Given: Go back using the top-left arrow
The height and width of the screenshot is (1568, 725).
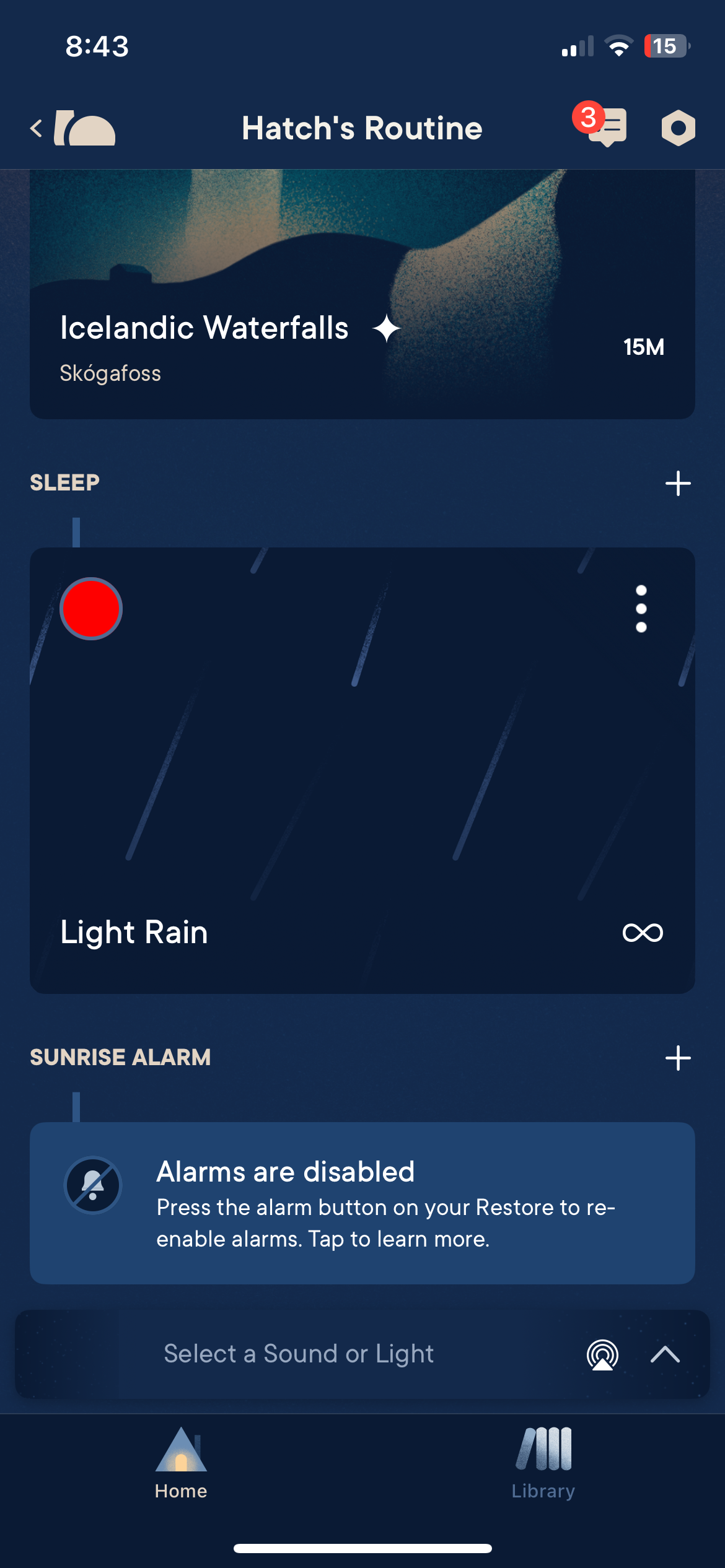Looking at the screenshot, I should 37,129.
